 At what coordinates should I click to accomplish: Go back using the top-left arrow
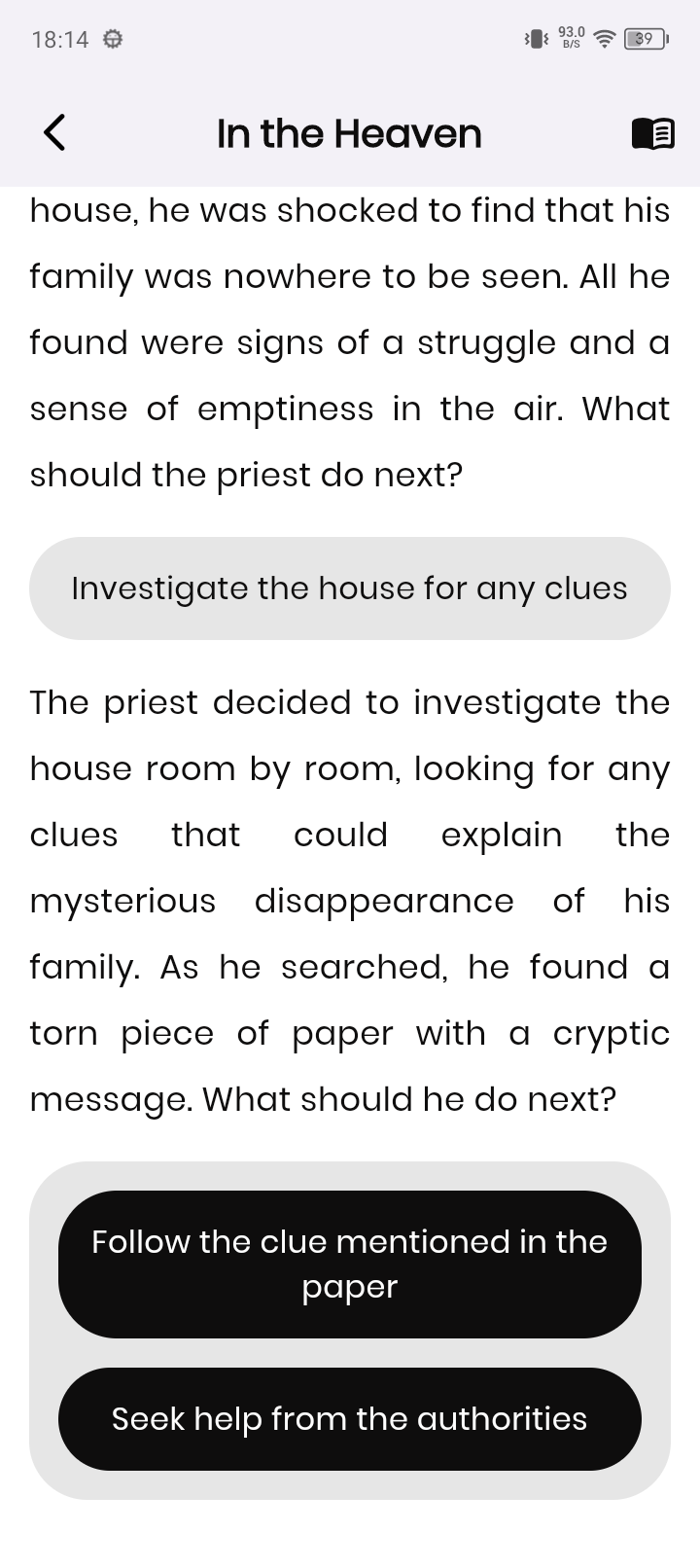[55, 132]
